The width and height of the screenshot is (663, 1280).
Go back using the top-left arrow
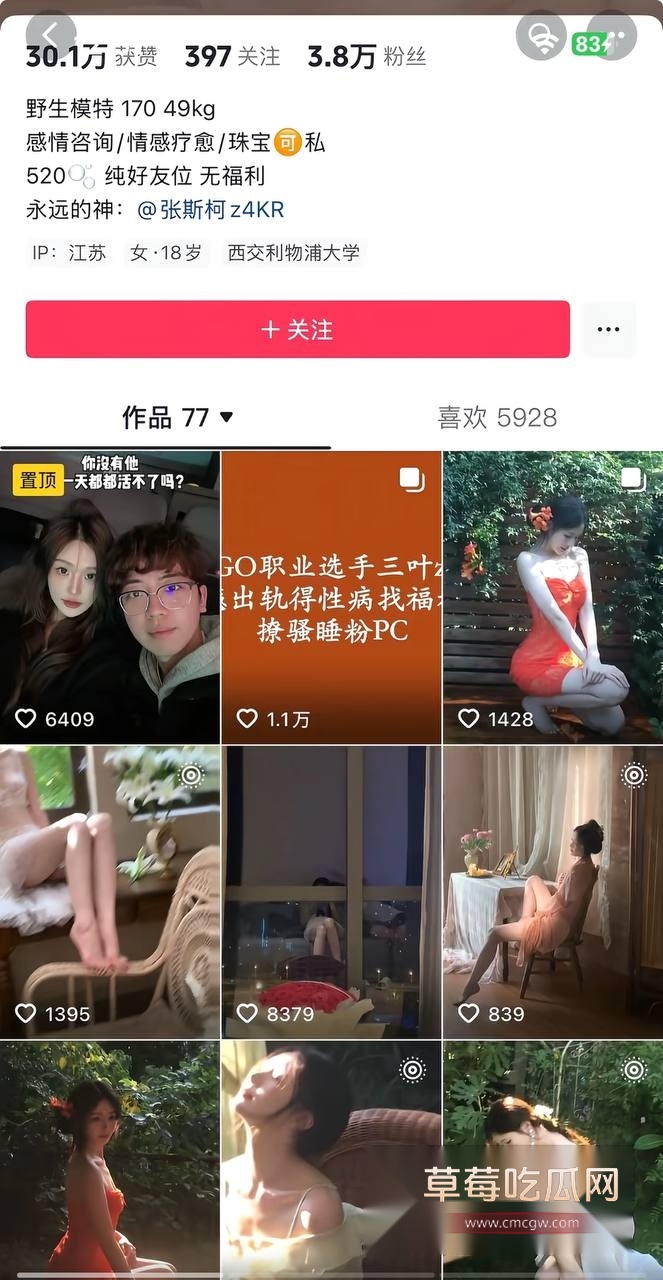[x=51, y=34]
